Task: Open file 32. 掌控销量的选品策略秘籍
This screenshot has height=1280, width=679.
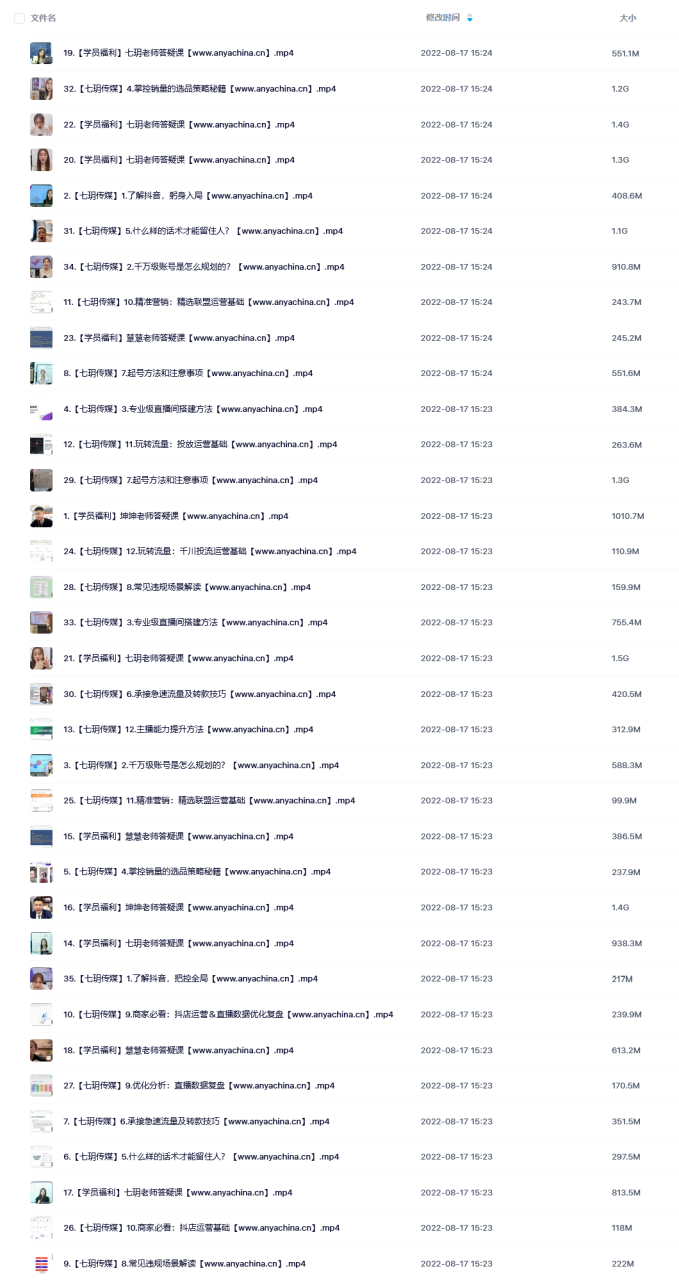Action: pos(199,89)
